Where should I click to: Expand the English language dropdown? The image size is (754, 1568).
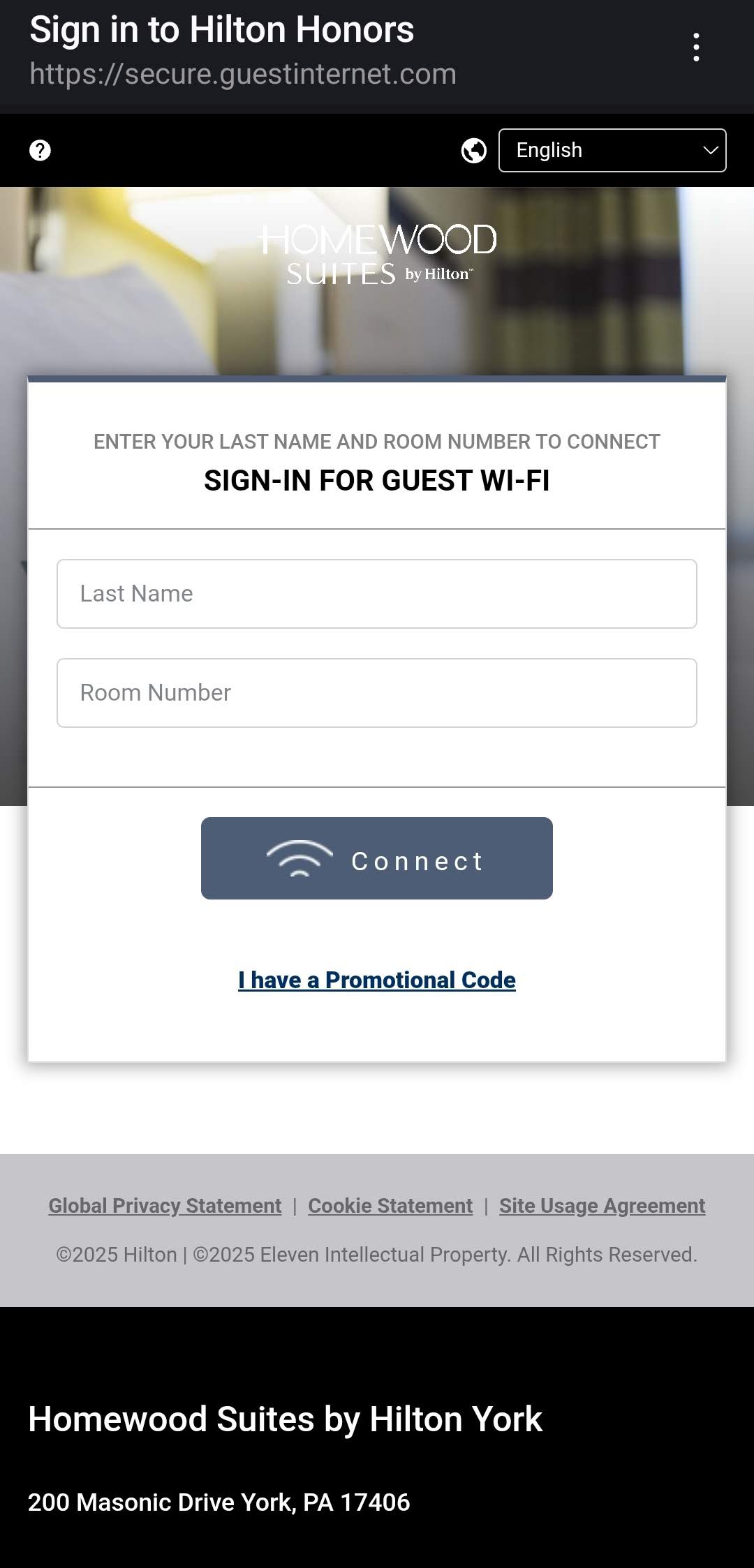pos(612,150)
